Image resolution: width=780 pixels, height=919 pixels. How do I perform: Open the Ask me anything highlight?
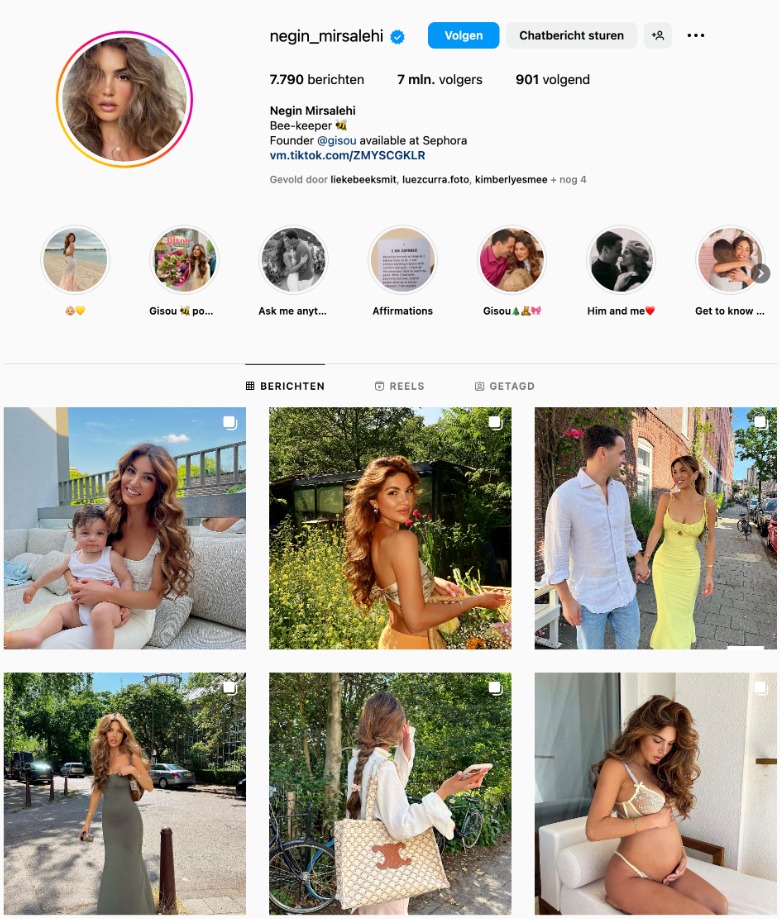coord(293,260)
